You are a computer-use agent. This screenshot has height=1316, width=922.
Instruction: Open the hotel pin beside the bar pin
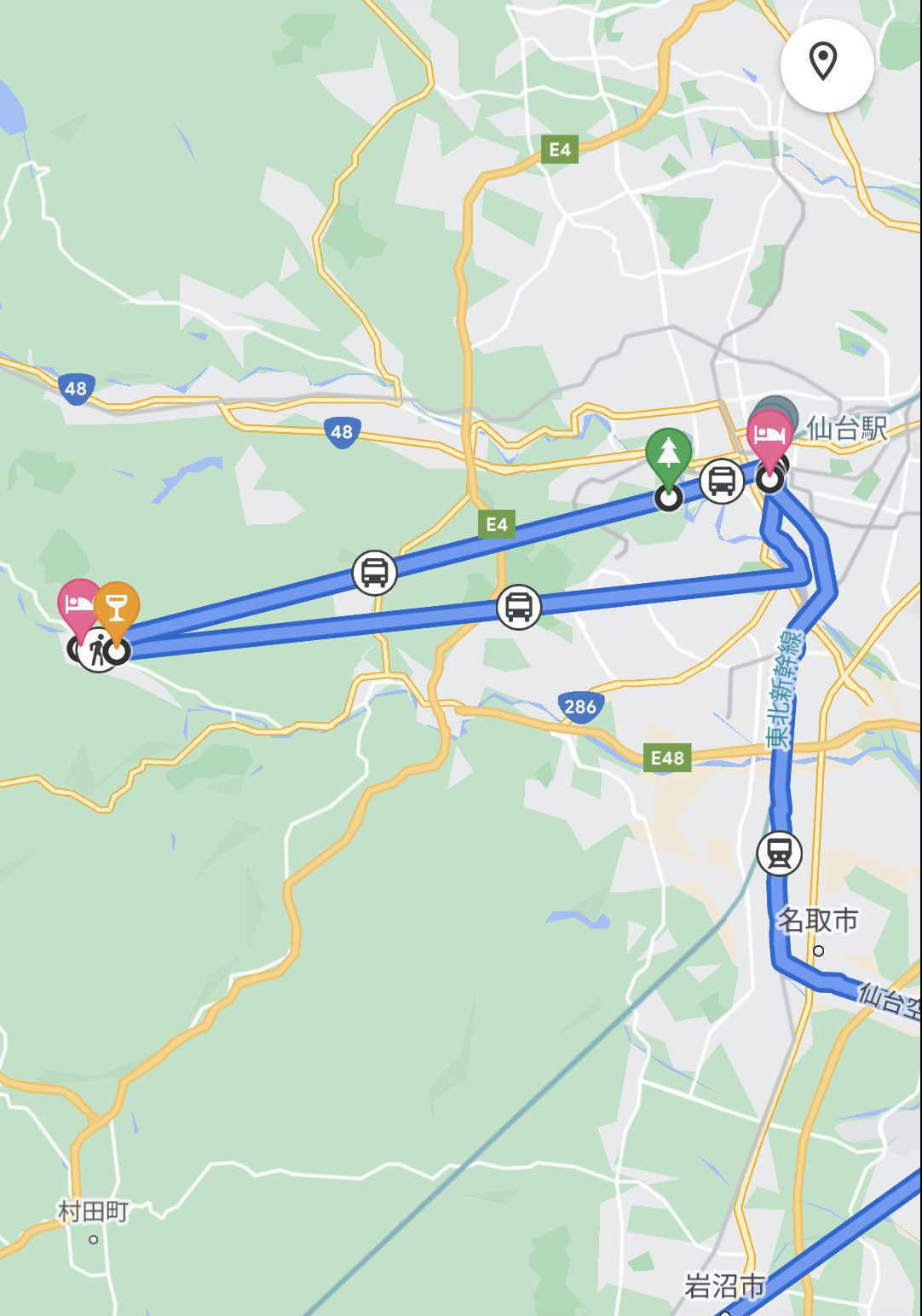(78, 604)
